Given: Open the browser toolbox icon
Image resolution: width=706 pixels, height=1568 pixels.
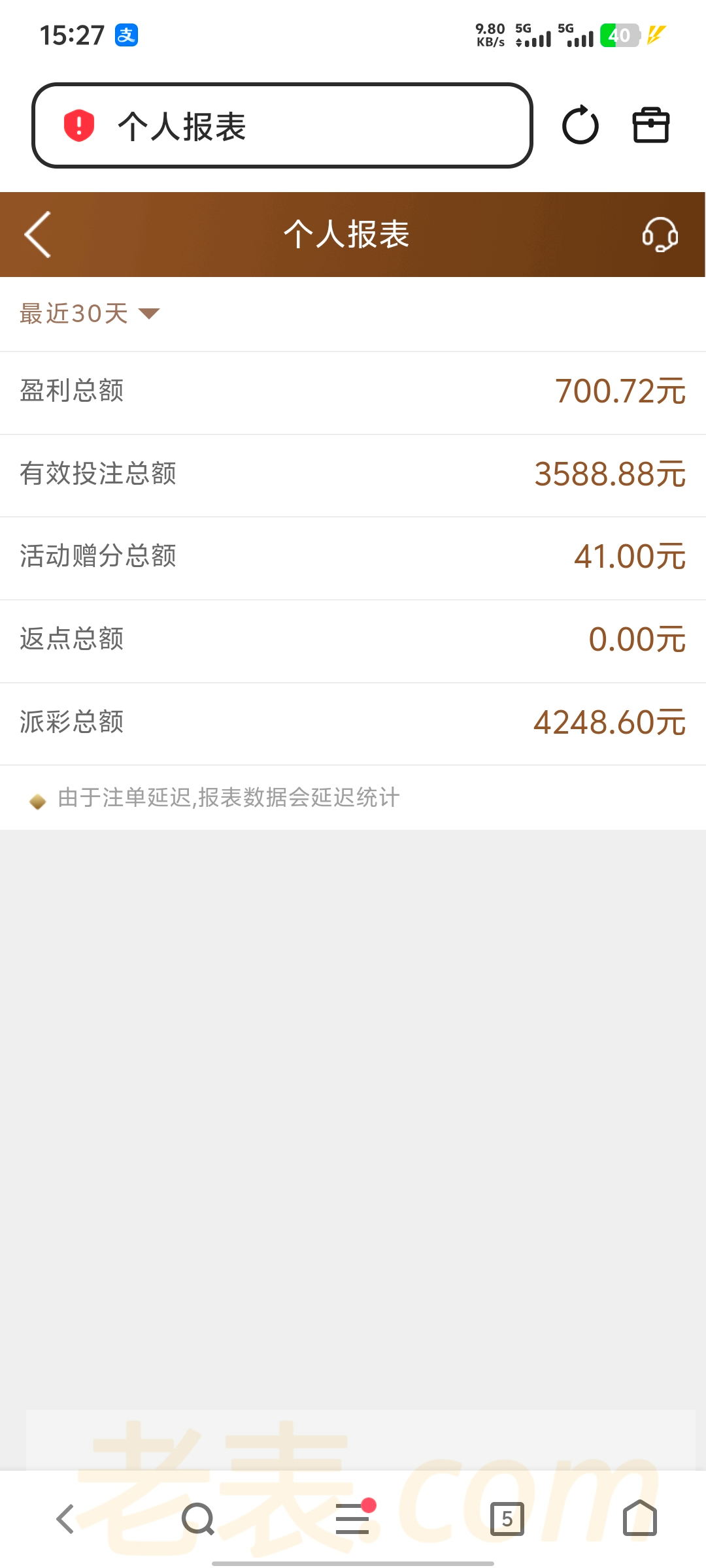Looking at the screenshot, I should pyautogui.click(x=651, y=125).
